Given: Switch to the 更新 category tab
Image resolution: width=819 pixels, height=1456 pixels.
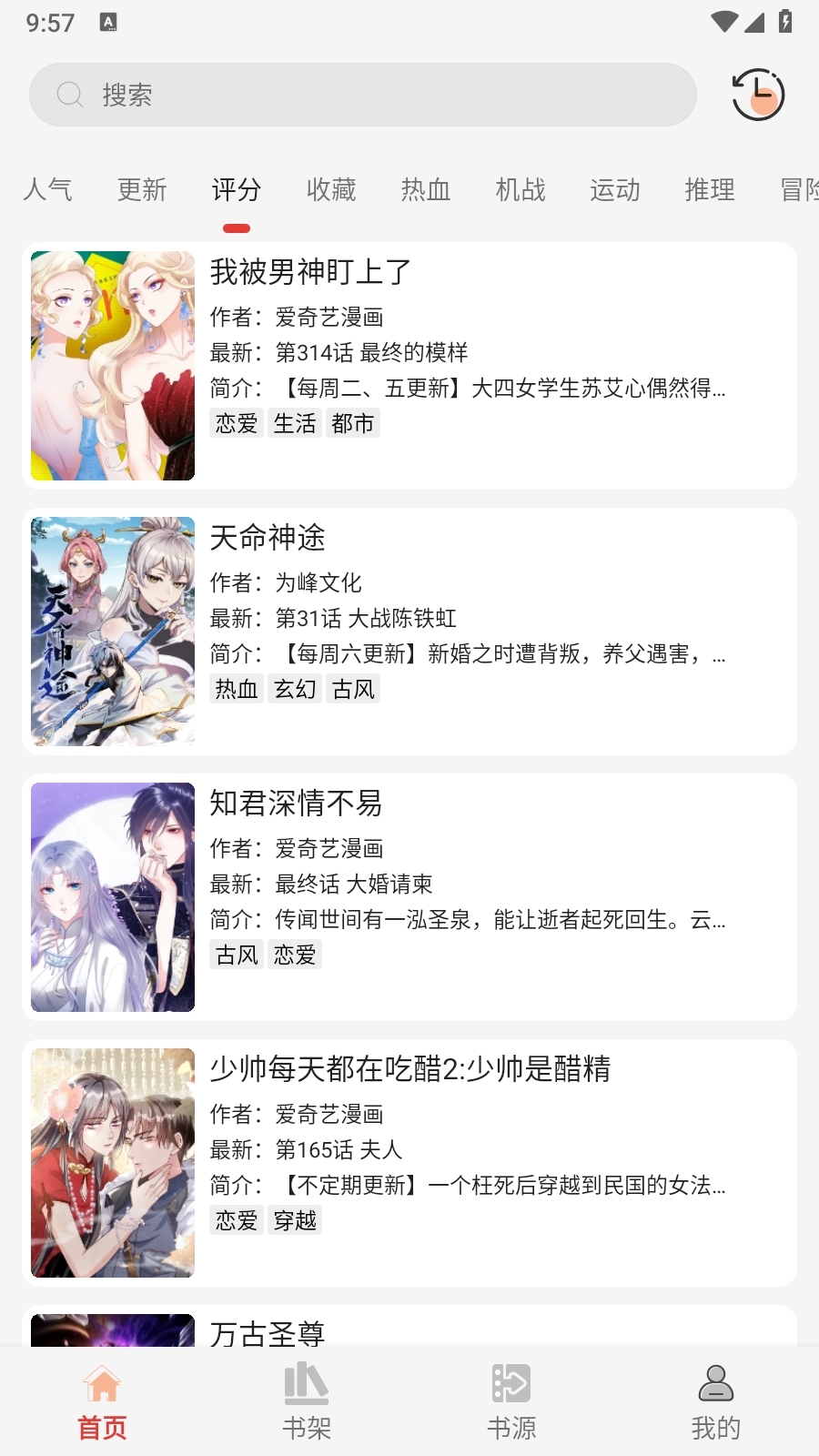Looking at the screenshot, I should [141, 190].
